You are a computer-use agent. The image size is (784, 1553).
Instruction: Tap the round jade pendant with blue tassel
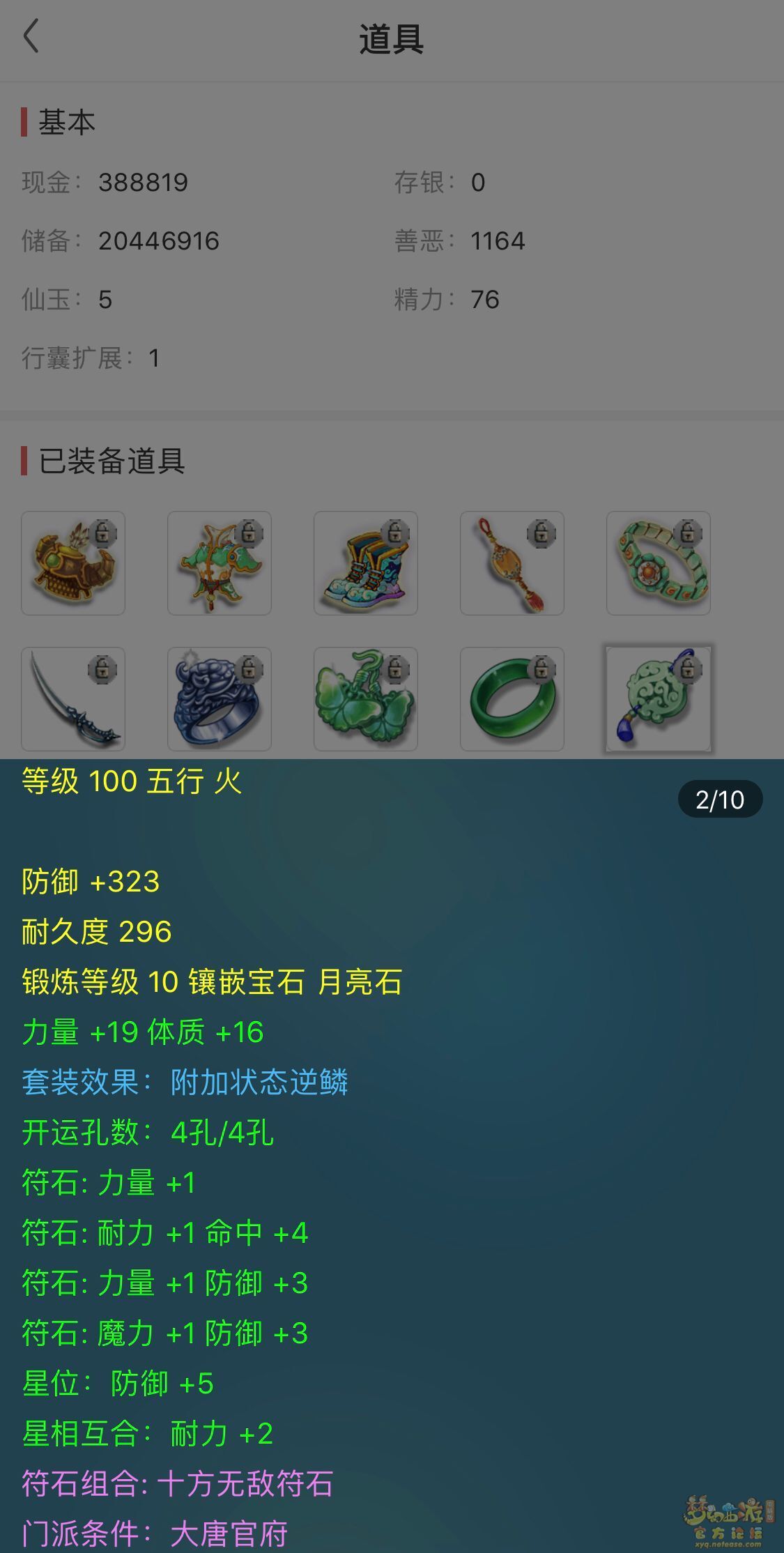pos(659,699)
